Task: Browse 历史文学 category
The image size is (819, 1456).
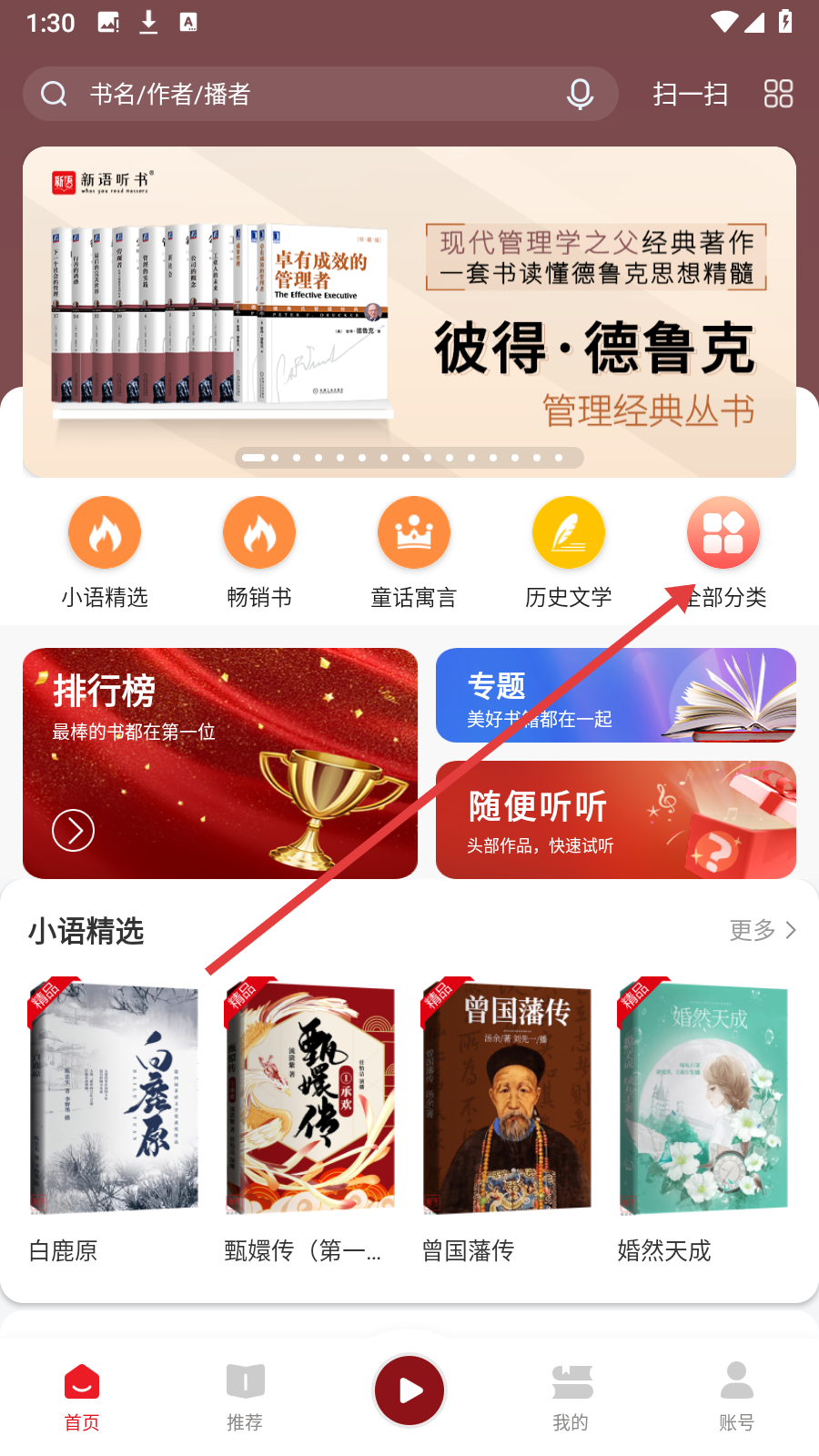Action: (569, 551)
